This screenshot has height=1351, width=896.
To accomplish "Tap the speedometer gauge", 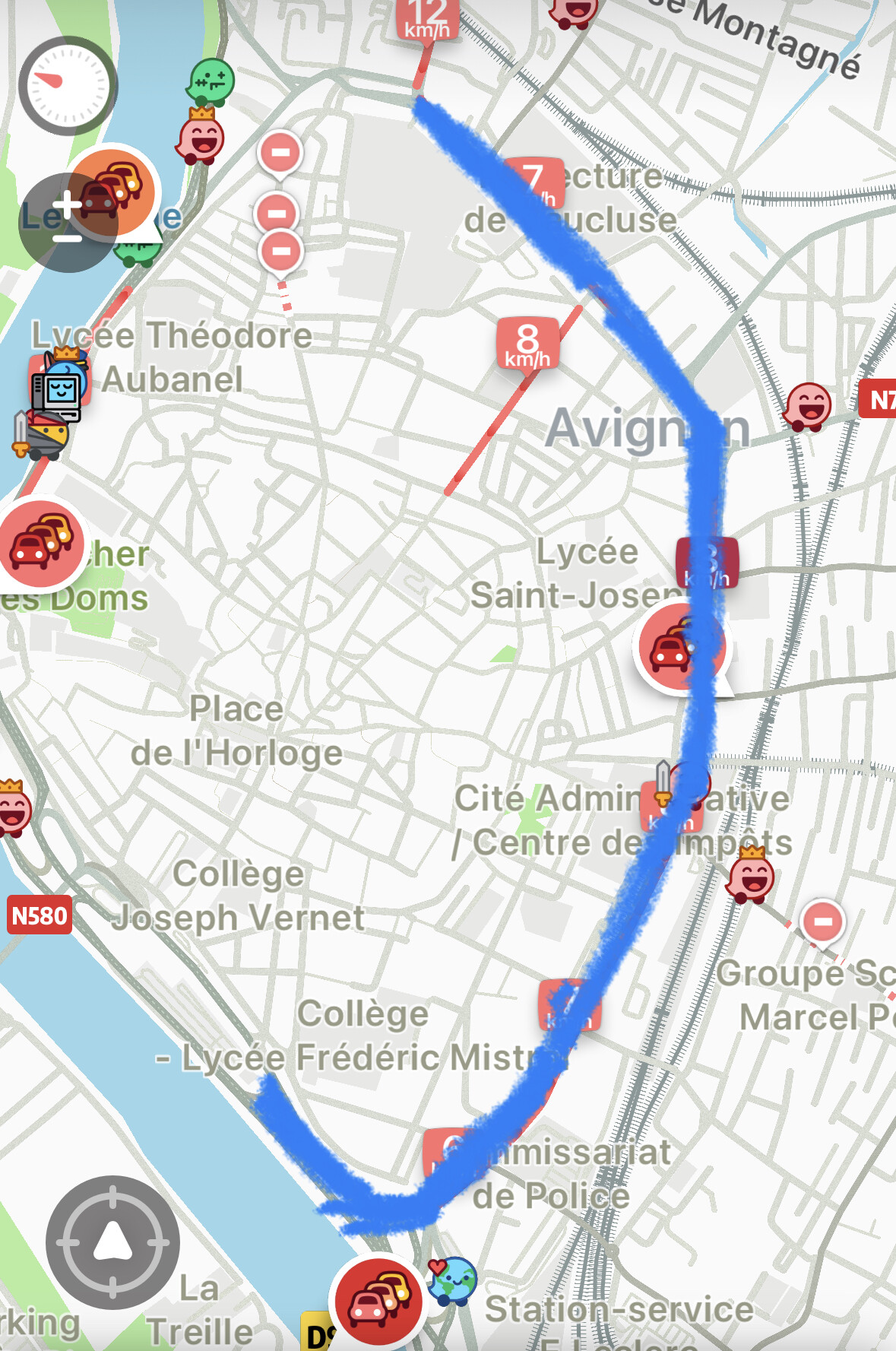I will point(68,86).
